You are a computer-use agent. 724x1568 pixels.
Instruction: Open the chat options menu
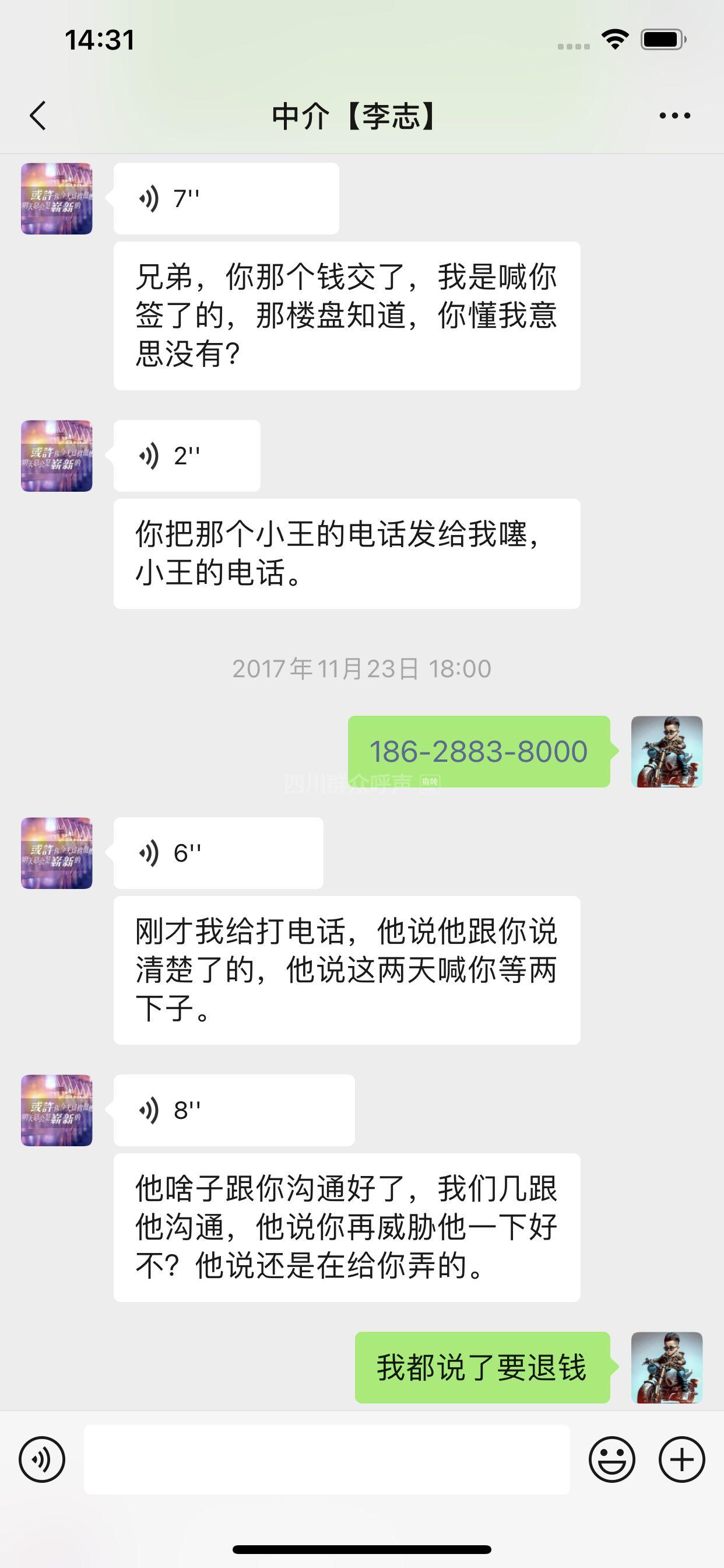(x=674, y=116)
